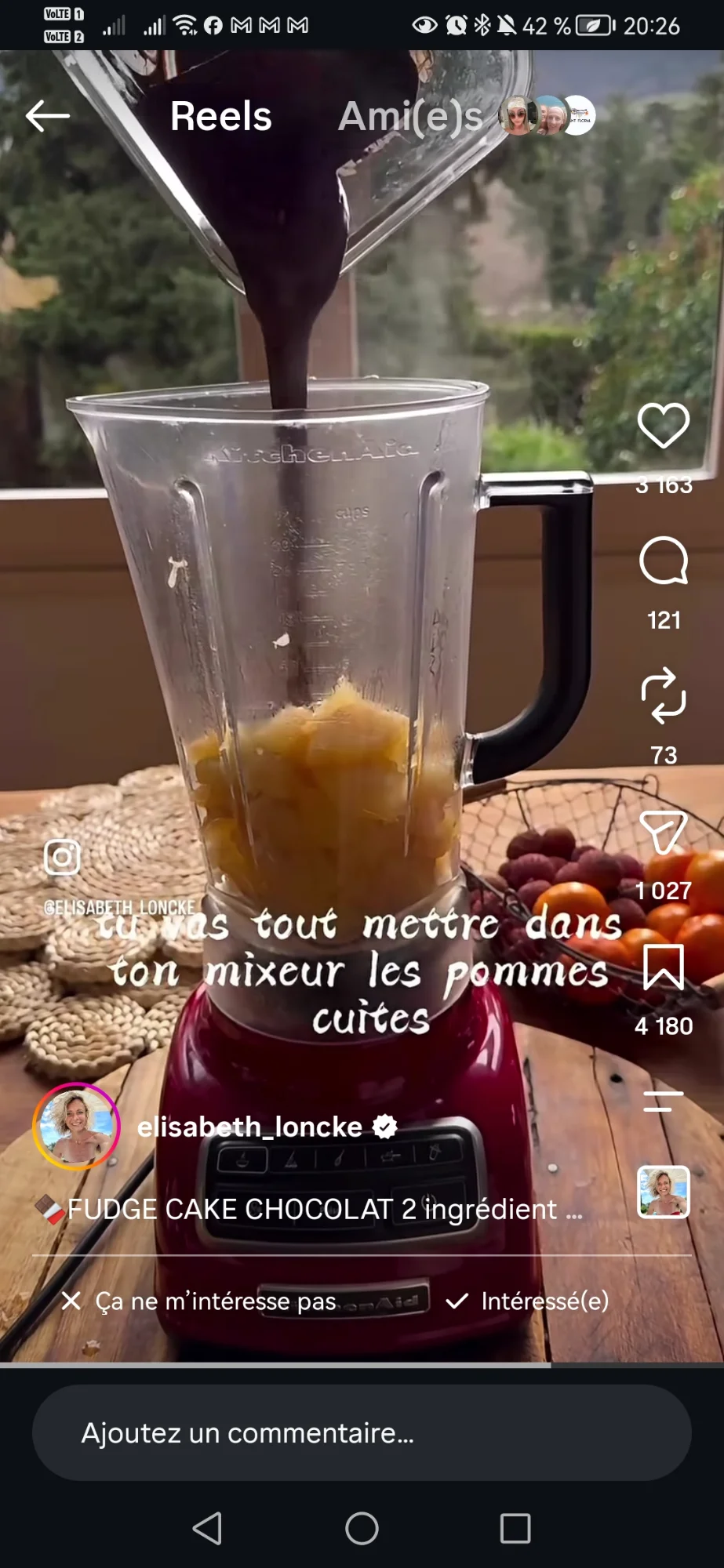The width and height of the screenshot is (724, 1568).
Task: Go back using the top-left arrow
Action: coord(48,116)
